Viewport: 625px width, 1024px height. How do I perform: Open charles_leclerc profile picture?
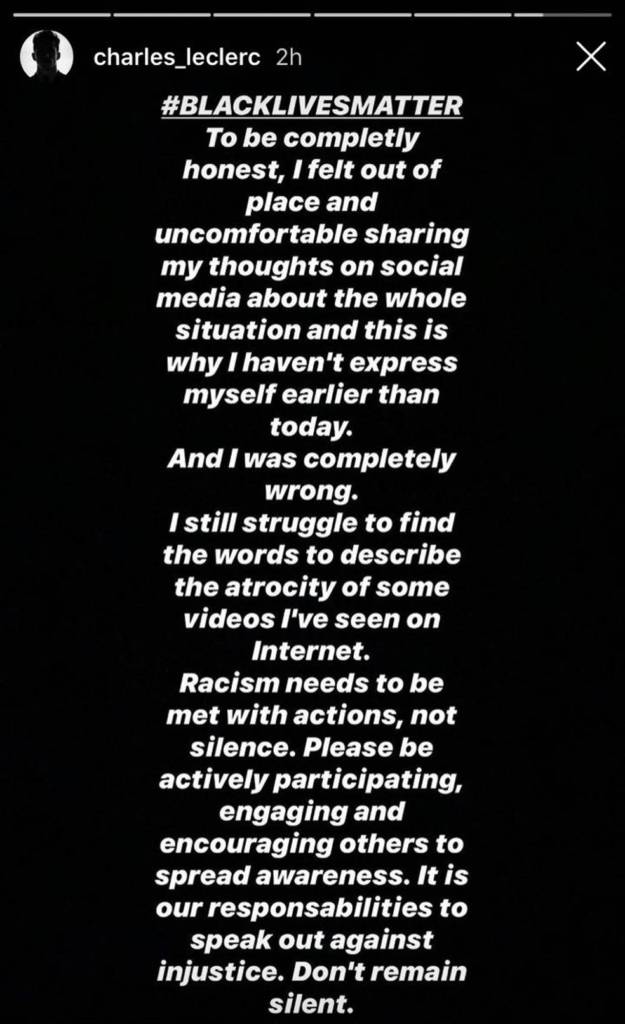coord(47,55)
